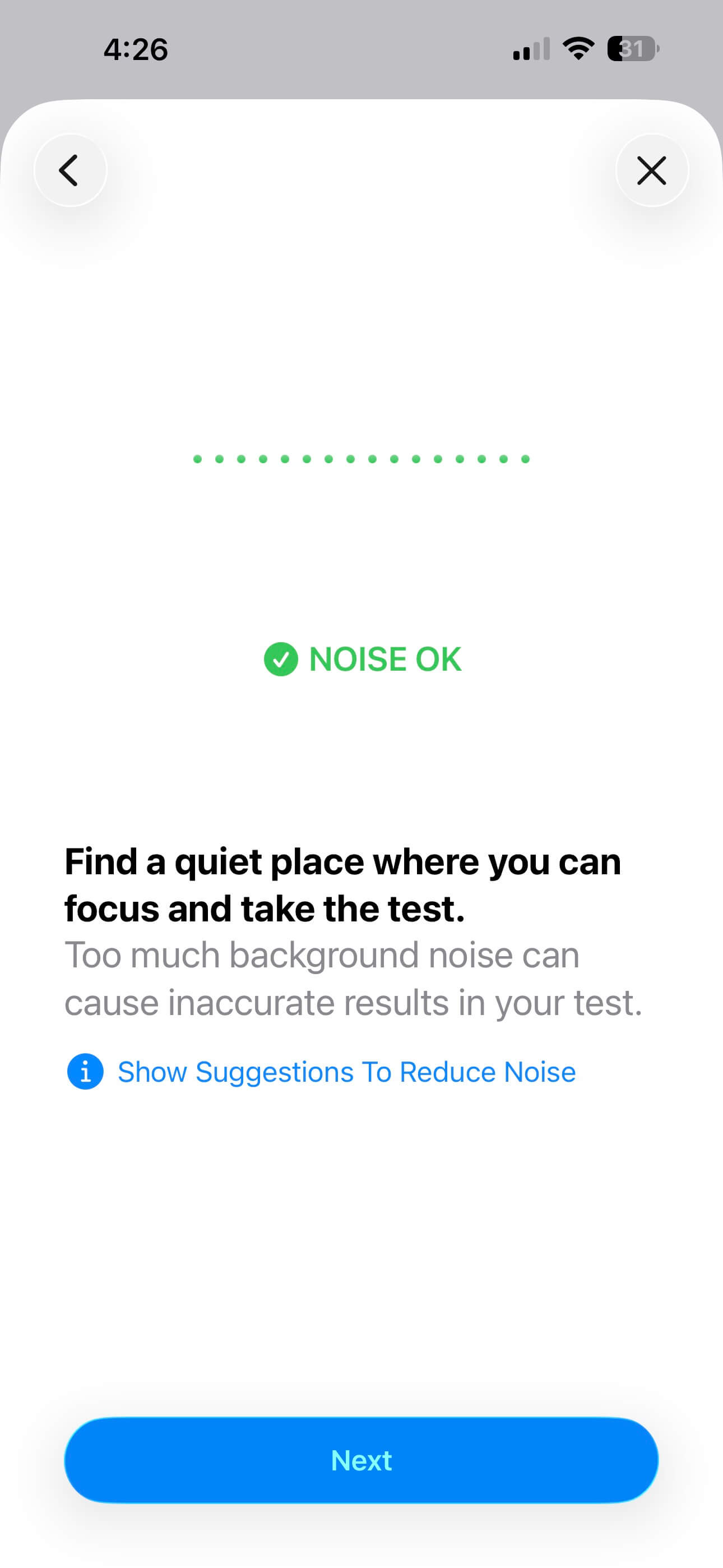Image resolution: width=723 pixels, height=1568 pixels.
Task: Open Show Suggestions To Reduce Noise
Action: [x=346, y=1072]
